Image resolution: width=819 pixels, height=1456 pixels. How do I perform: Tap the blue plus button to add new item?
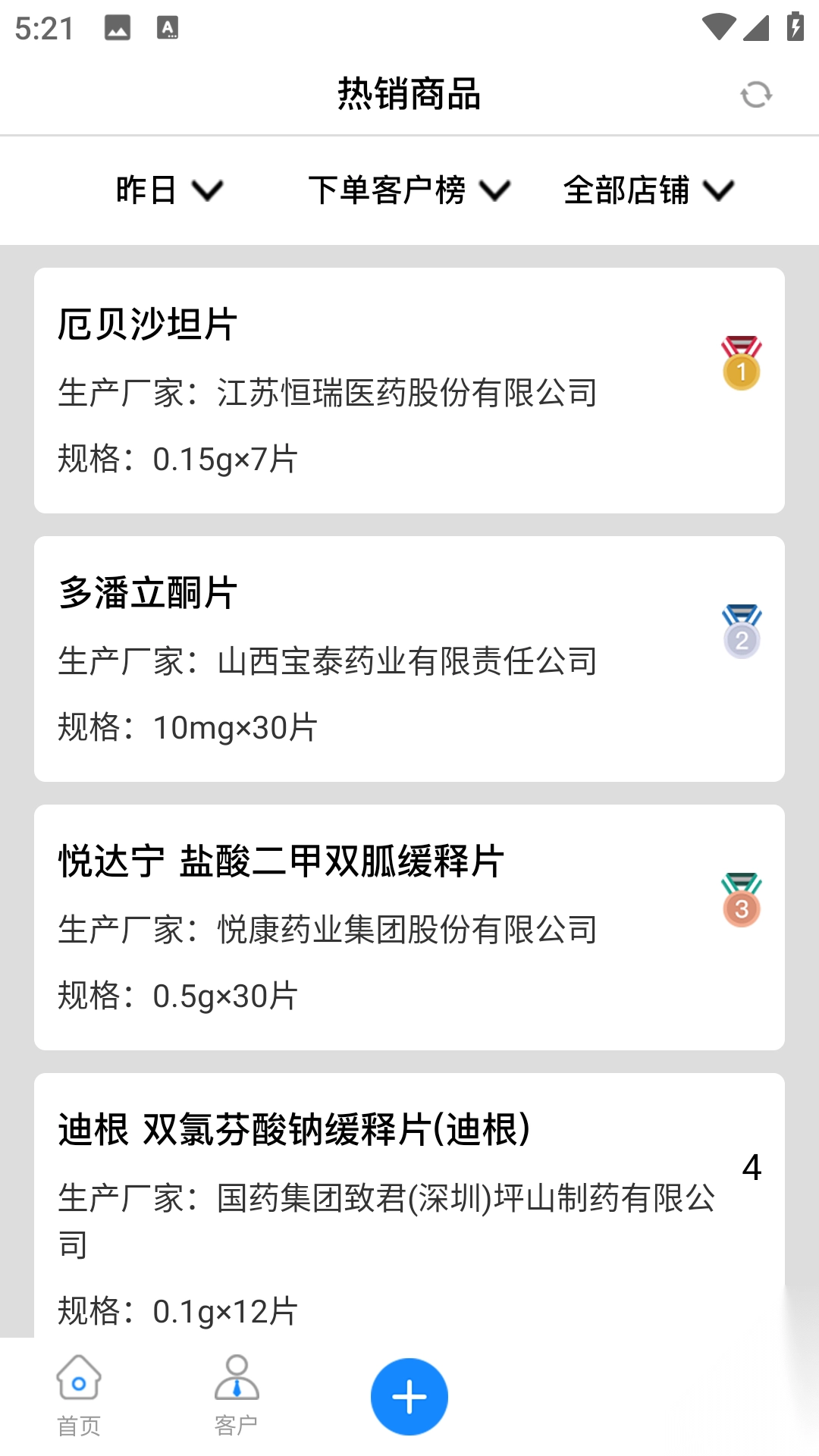click(409, 1396)
